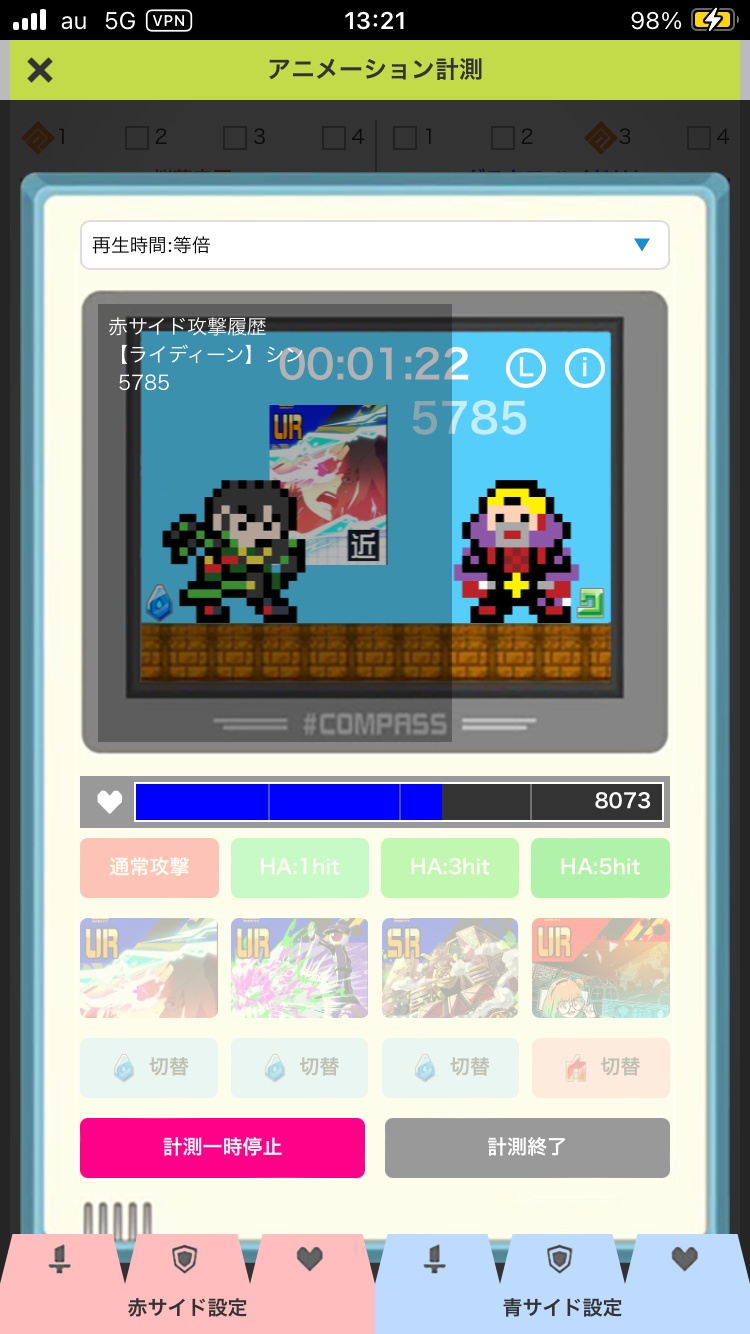750x1334 pixels.
Task: Select HA:5hit
Action: (x=600, y=867)
